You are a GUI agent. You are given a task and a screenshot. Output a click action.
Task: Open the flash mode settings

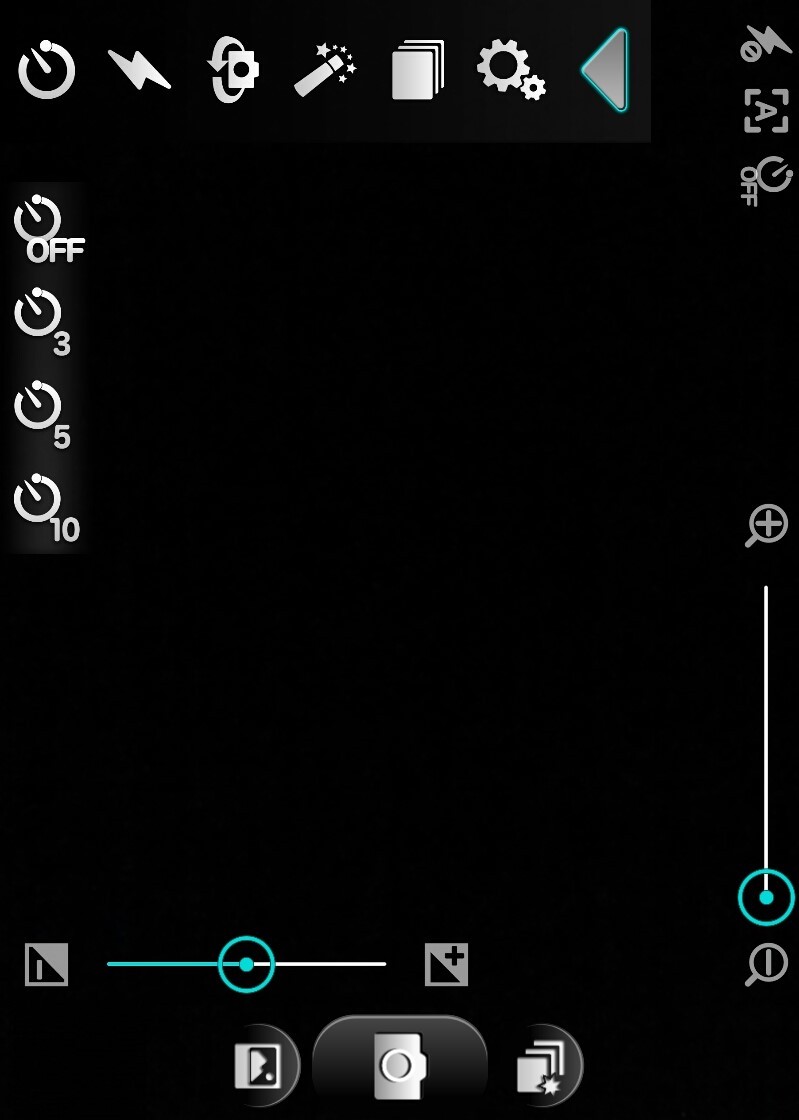139,69
